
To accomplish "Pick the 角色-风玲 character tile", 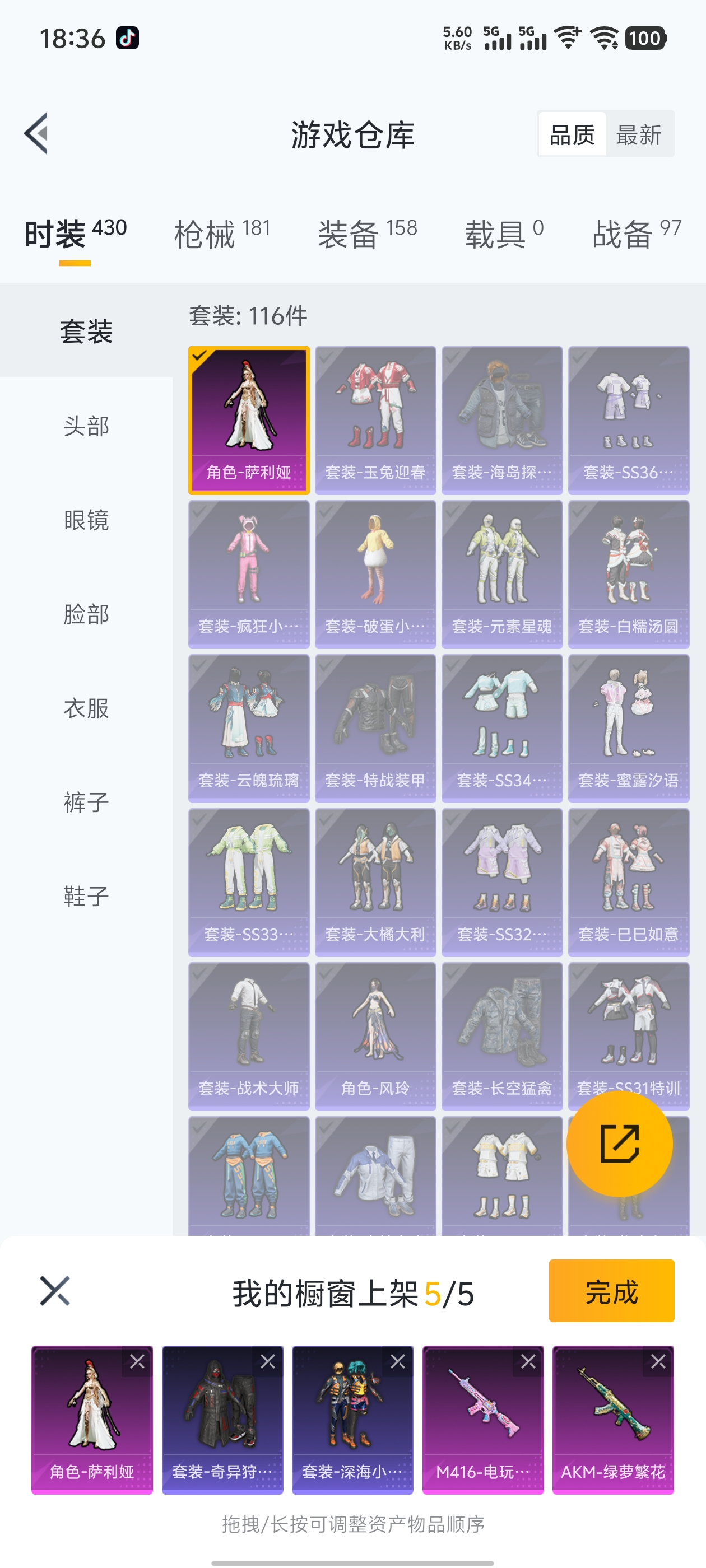I will coord(375,1036).
